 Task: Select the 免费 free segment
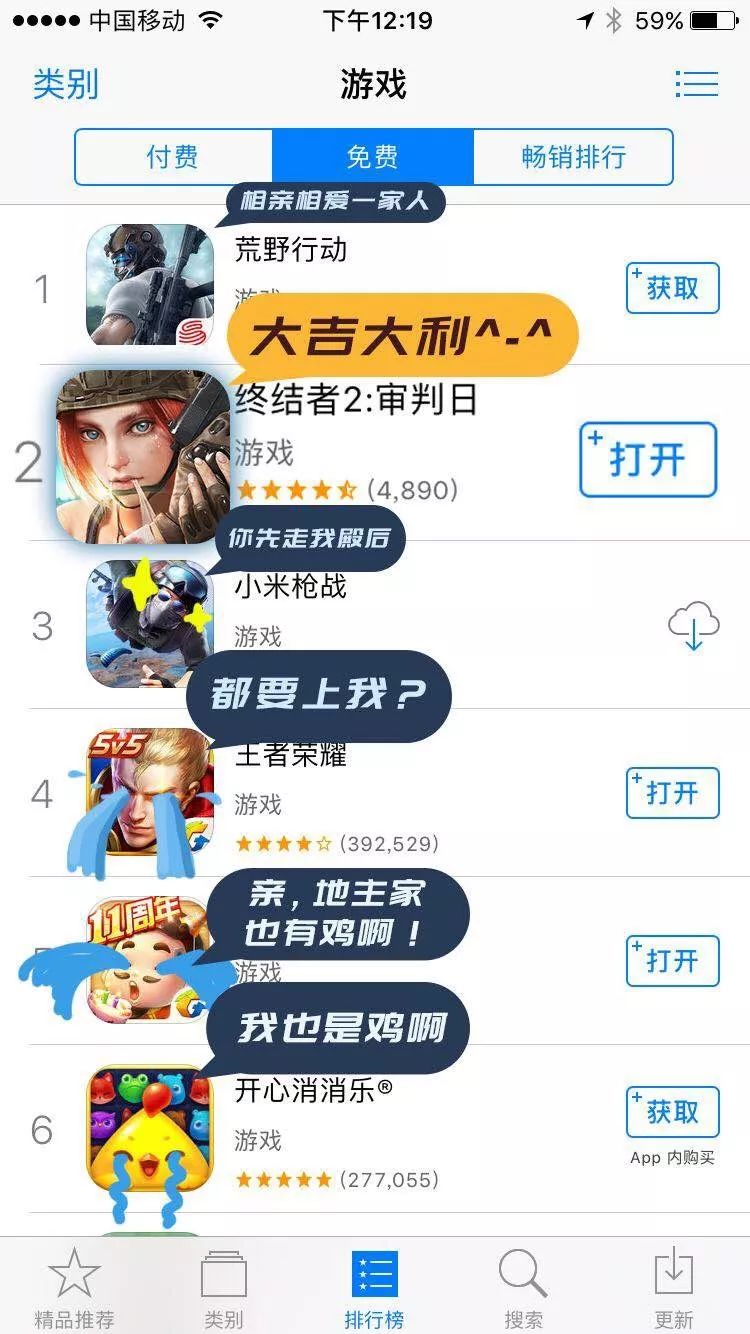coord(372,157)
